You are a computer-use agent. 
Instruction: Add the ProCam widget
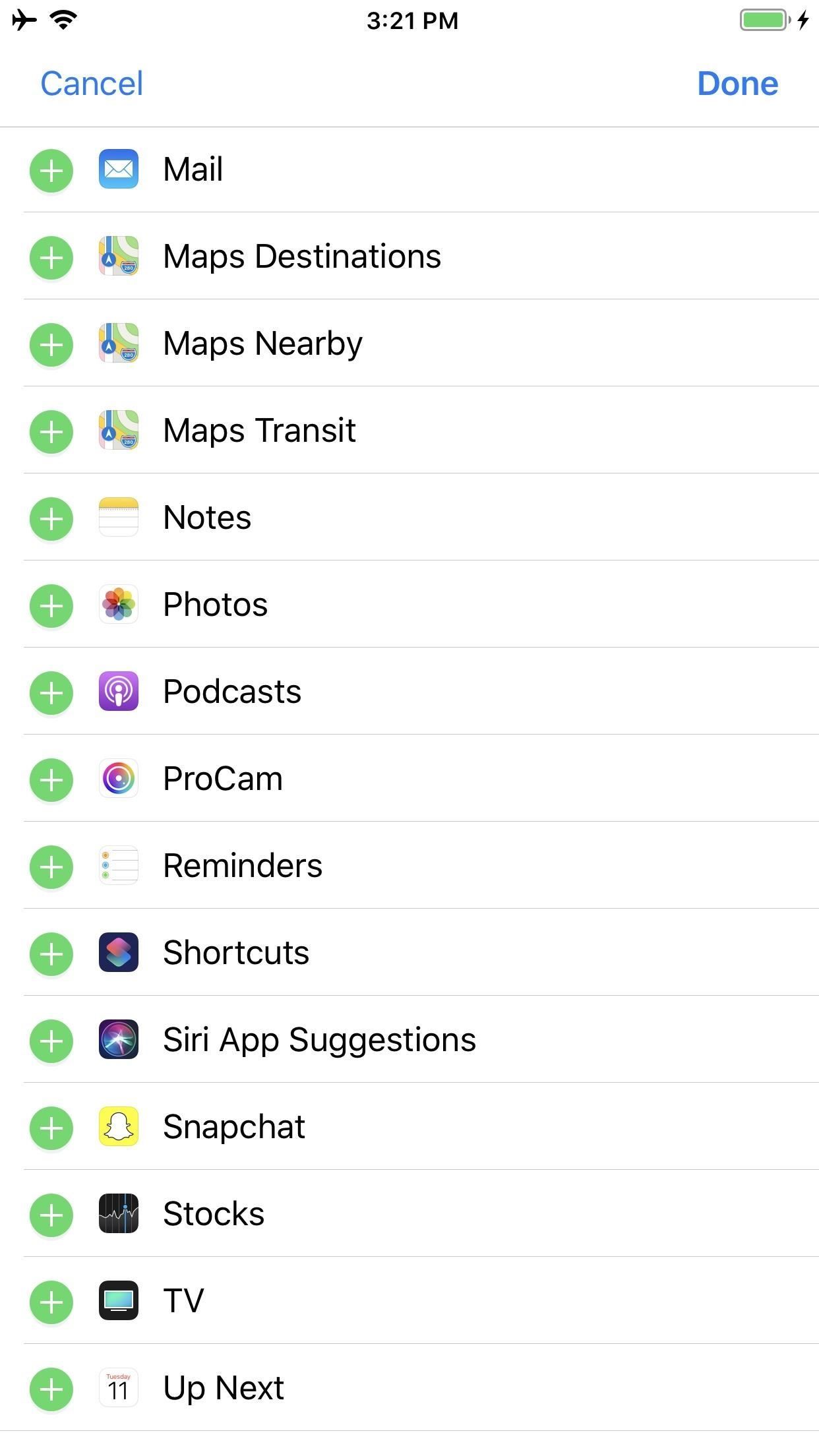click(x=51, y=780)
